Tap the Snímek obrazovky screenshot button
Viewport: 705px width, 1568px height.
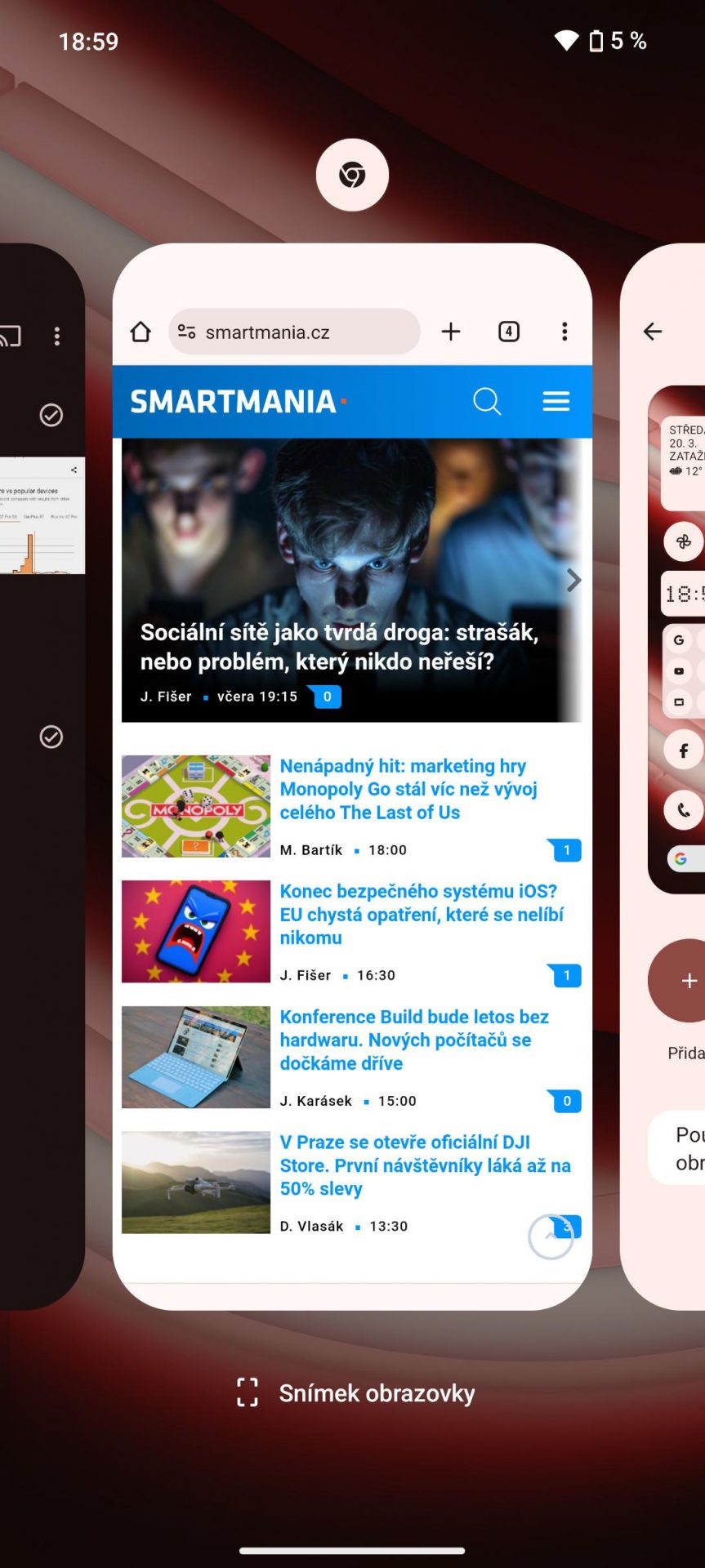coord(355,1393)
